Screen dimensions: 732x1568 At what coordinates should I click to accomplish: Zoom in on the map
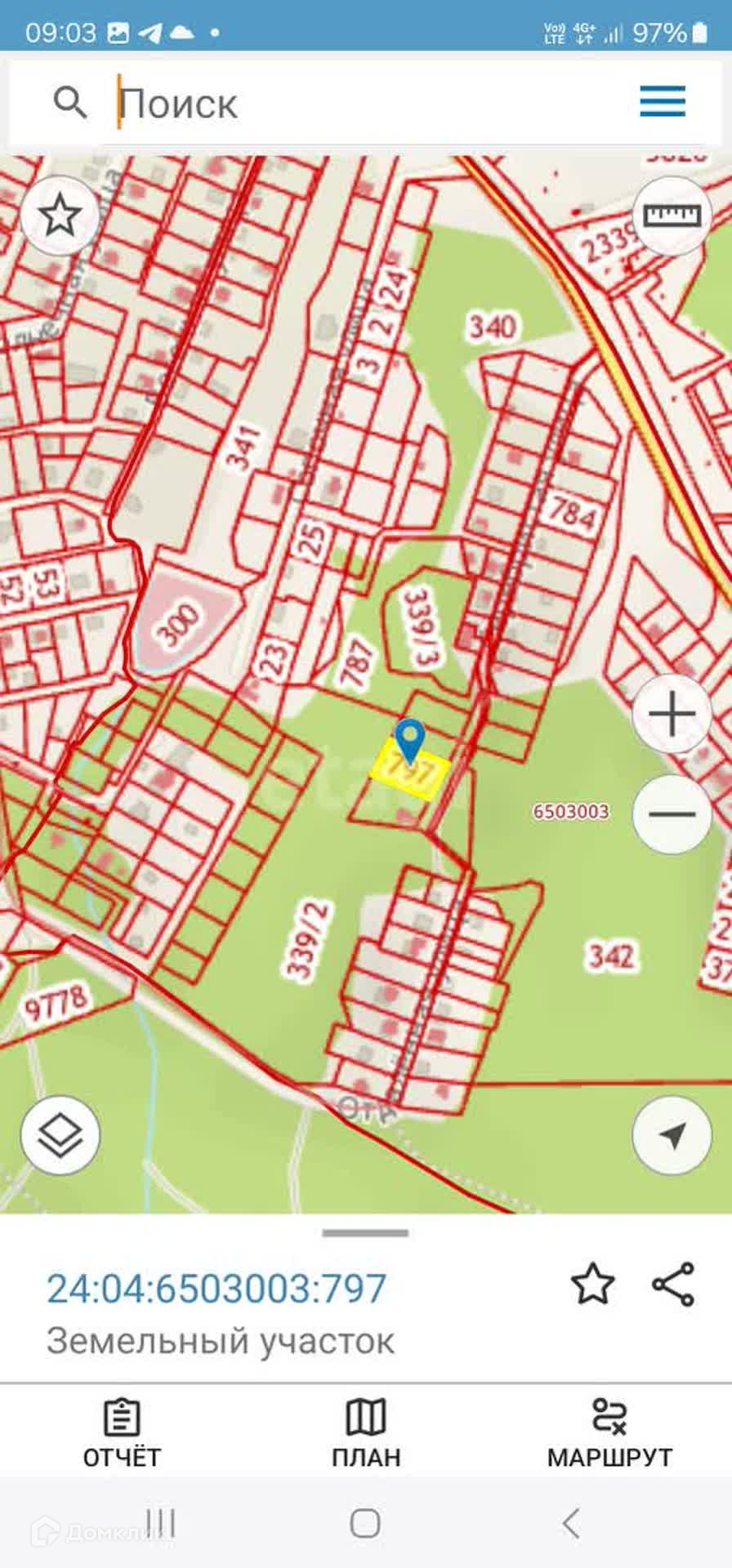672,715
